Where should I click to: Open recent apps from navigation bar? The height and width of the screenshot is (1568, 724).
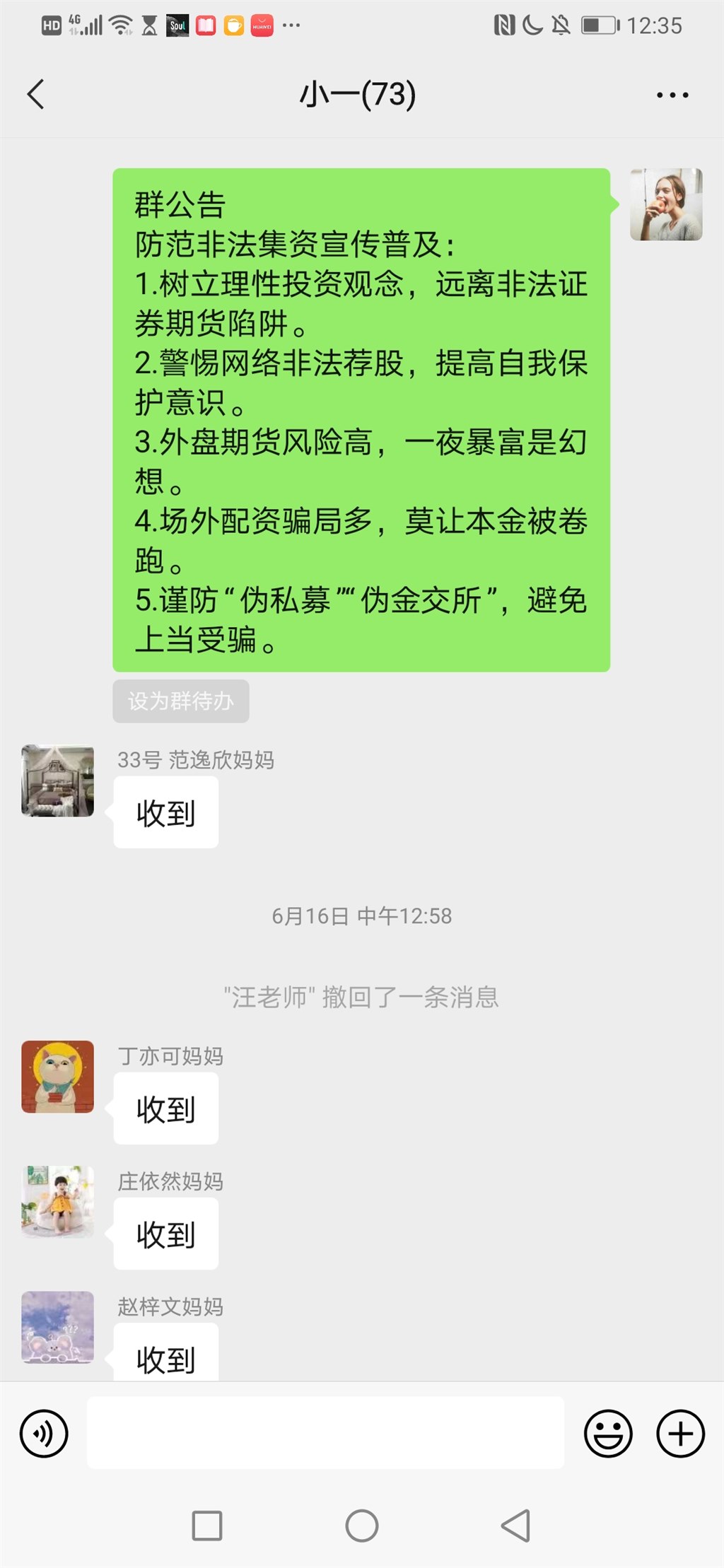coord(207,1526)
